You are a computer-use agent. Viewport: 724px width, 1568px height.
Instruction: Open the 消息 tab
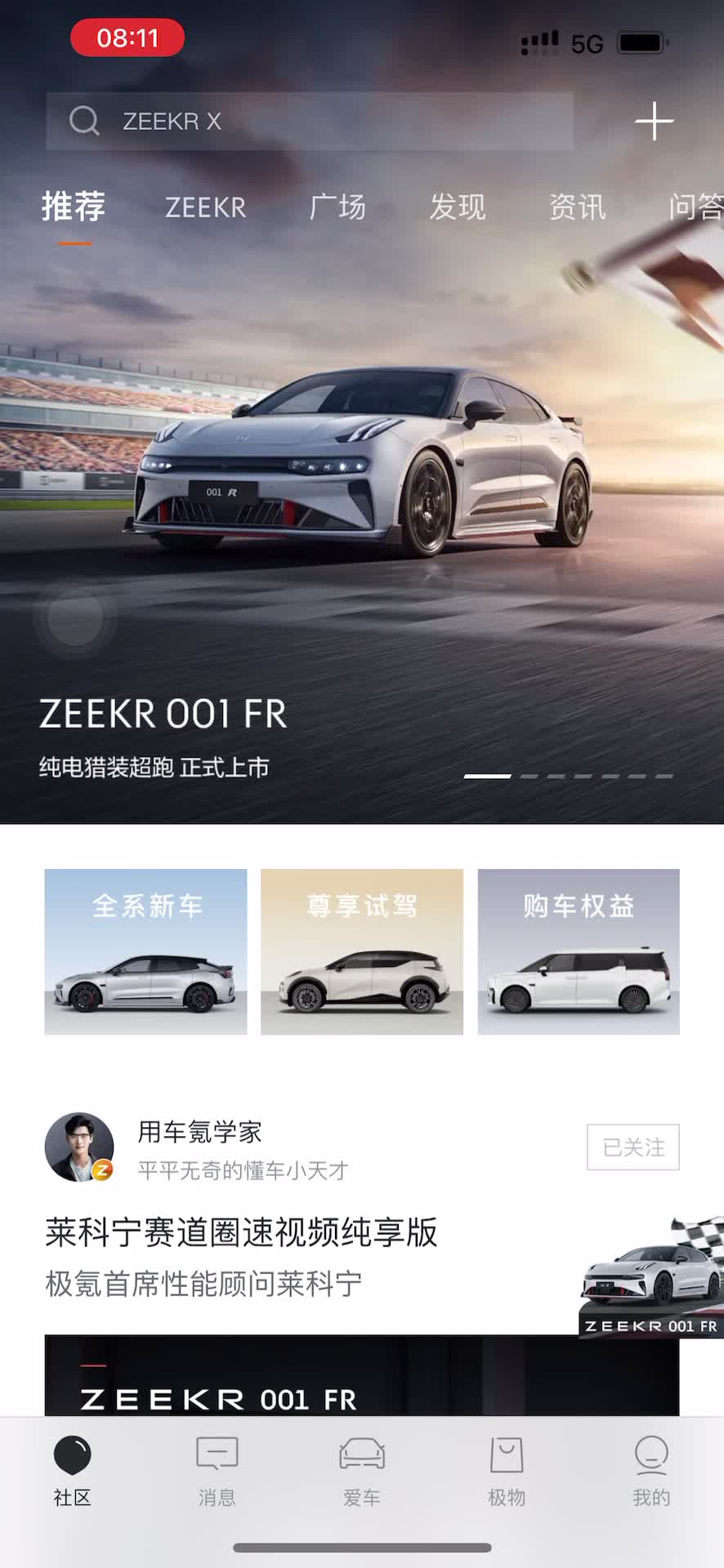coord(217,1471)
